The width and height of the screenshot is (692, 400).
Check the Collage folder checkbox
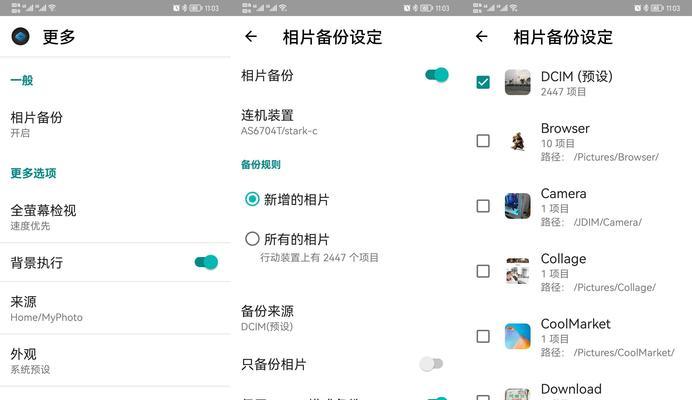coord(483,271)
